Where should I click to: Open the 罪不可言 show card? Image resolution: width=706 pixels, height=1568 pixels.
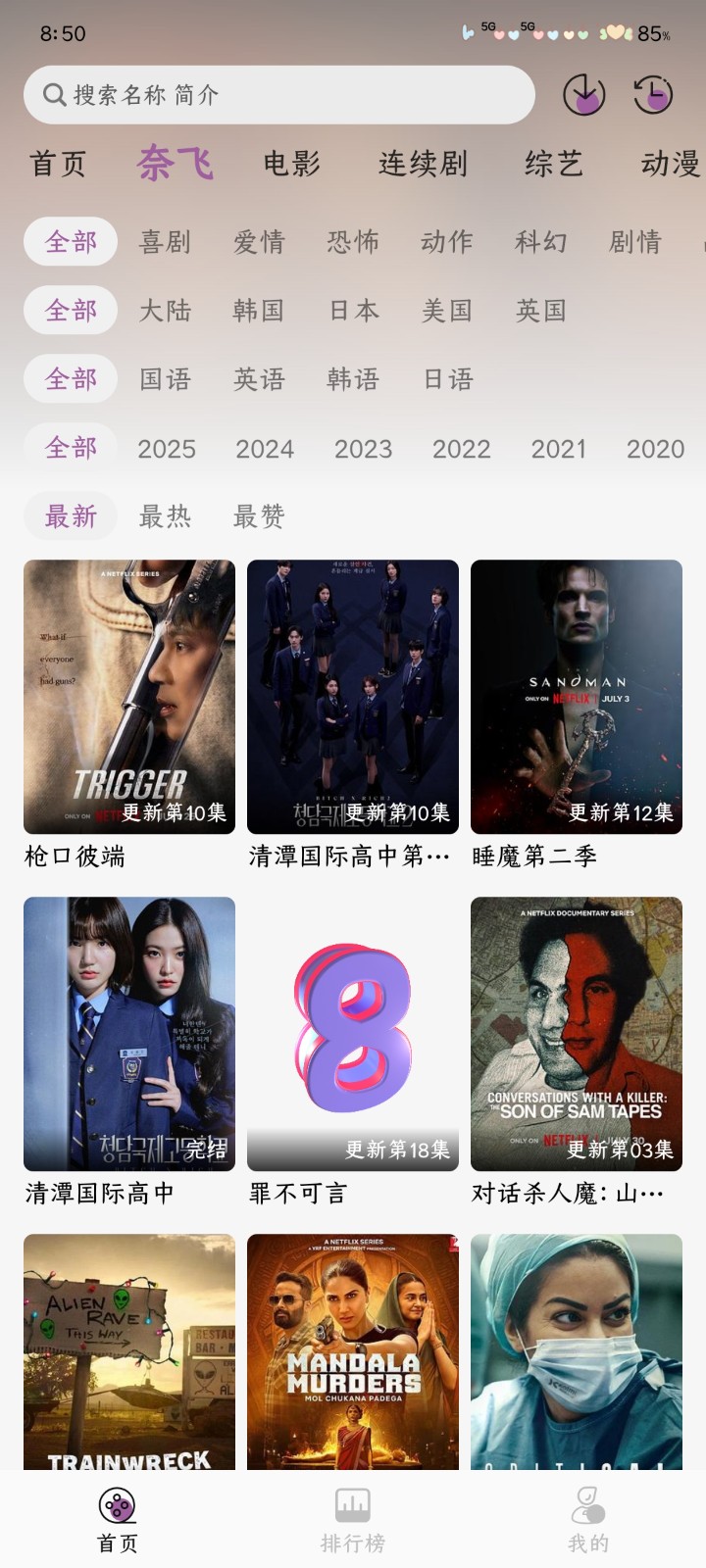[353, 1034]
